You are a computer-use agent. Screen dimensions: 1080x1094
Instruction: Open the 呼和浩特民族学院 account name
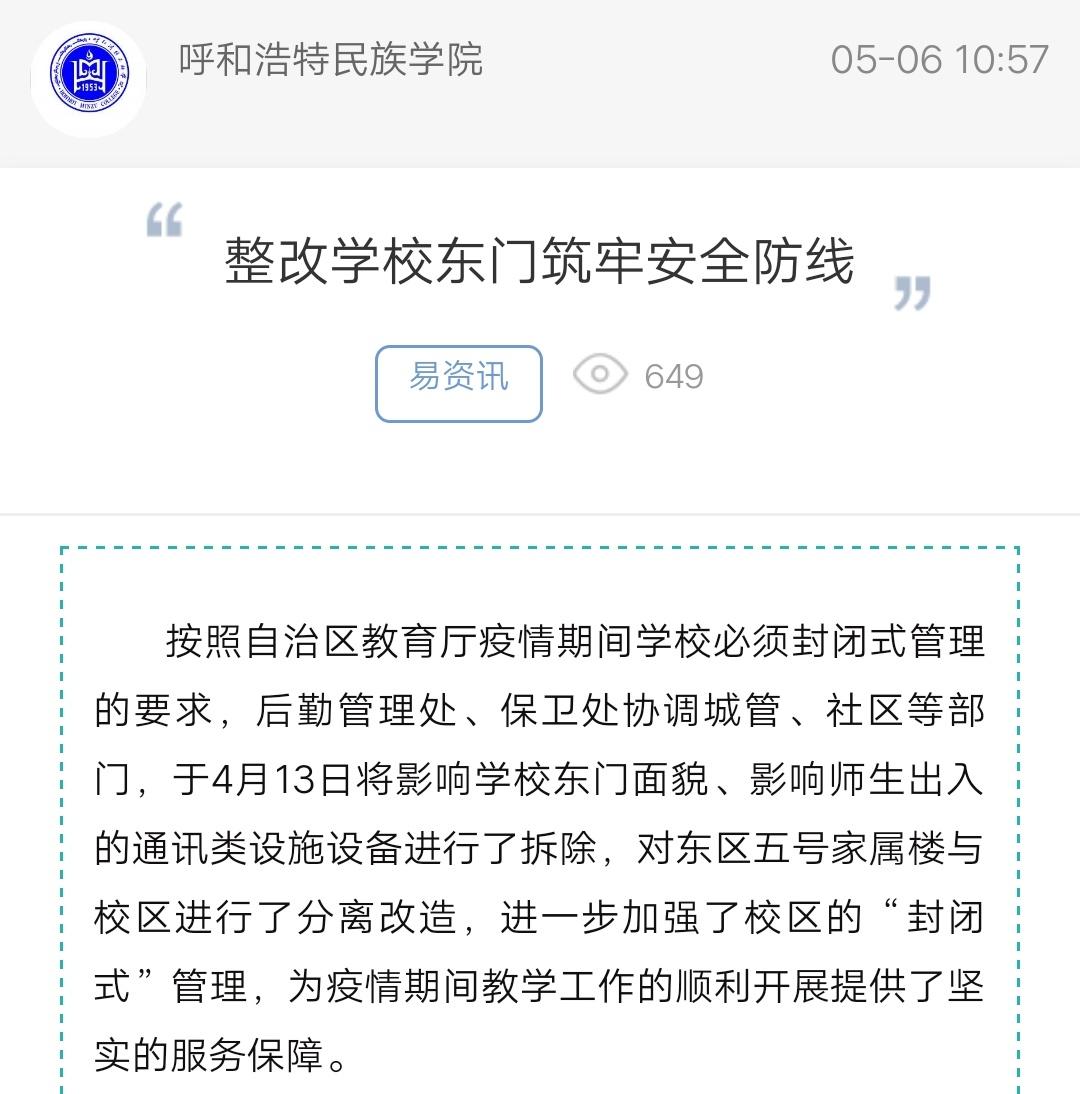331,60
